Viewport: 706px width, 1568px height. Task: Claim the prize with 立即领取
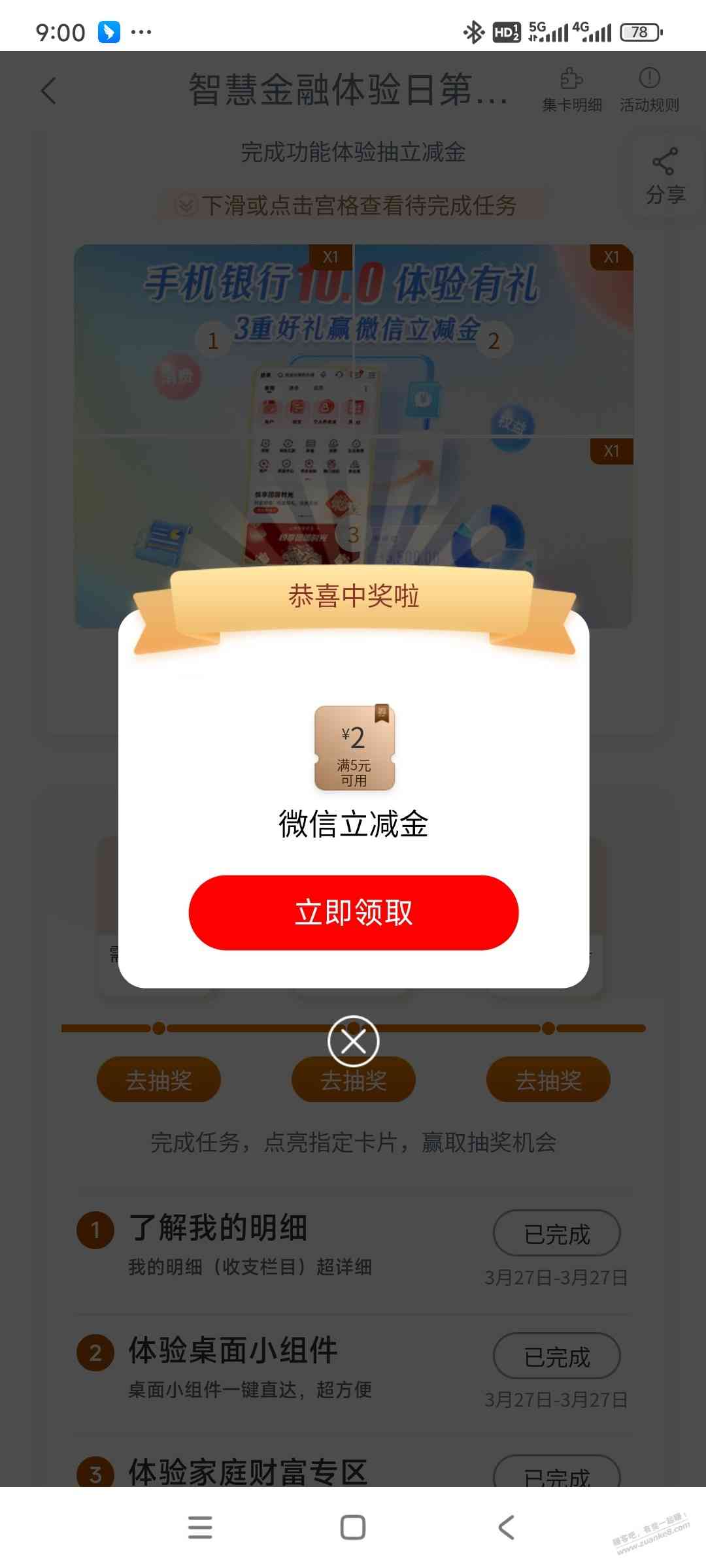(x=353, y=912)
